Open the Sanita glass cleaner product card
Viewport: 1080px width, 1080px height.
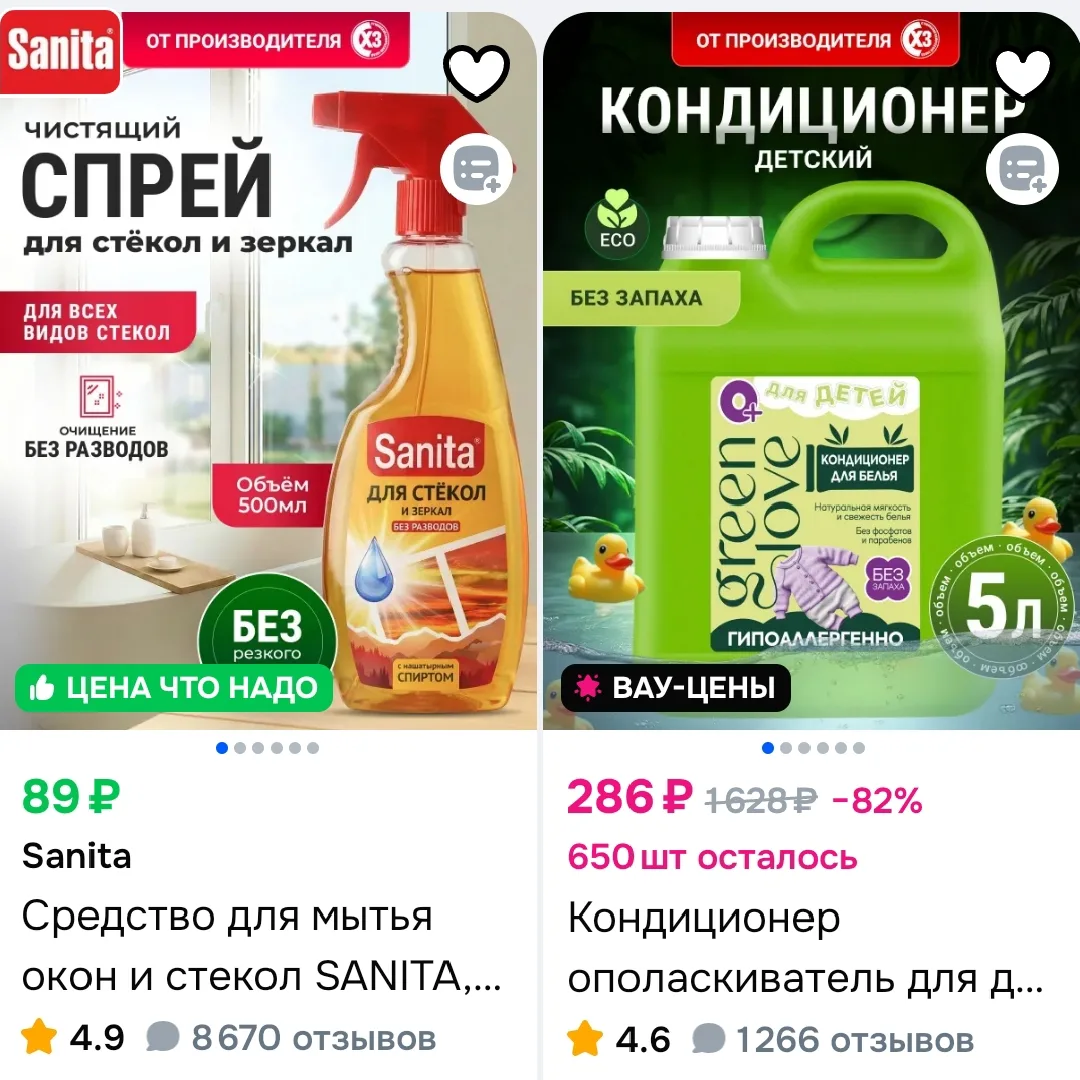pos(268,371)
